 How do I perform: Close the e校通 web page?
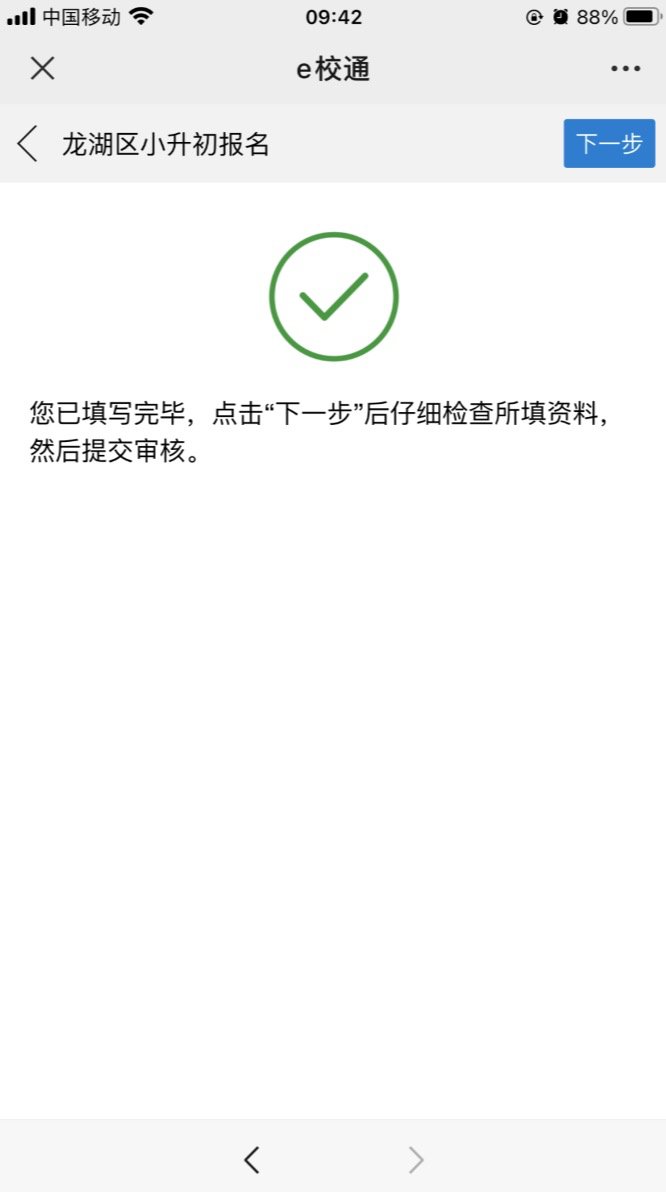click(42, 69)
